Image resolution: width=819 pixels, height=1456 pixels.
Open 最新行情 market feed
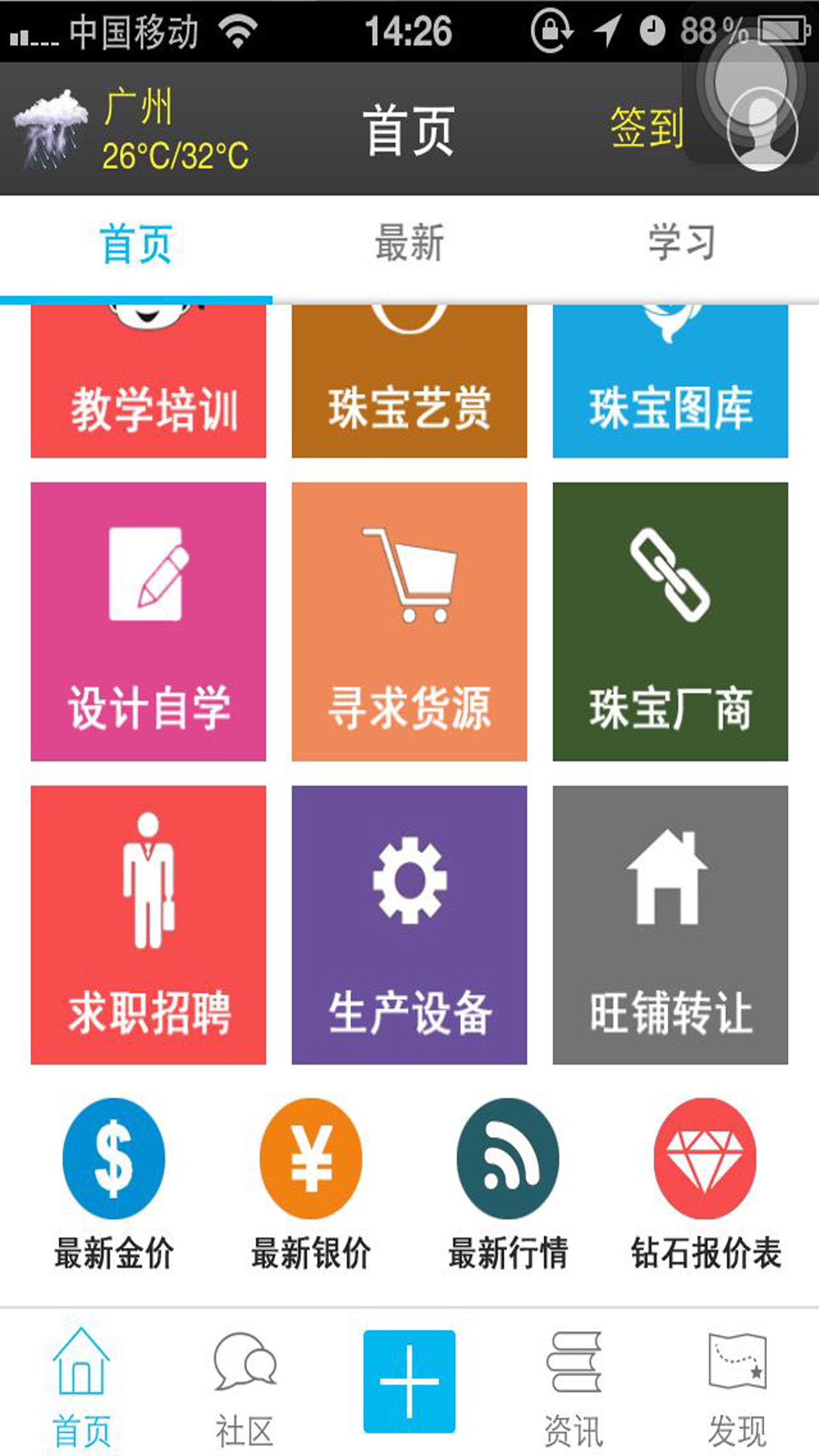click(508, 1184)
